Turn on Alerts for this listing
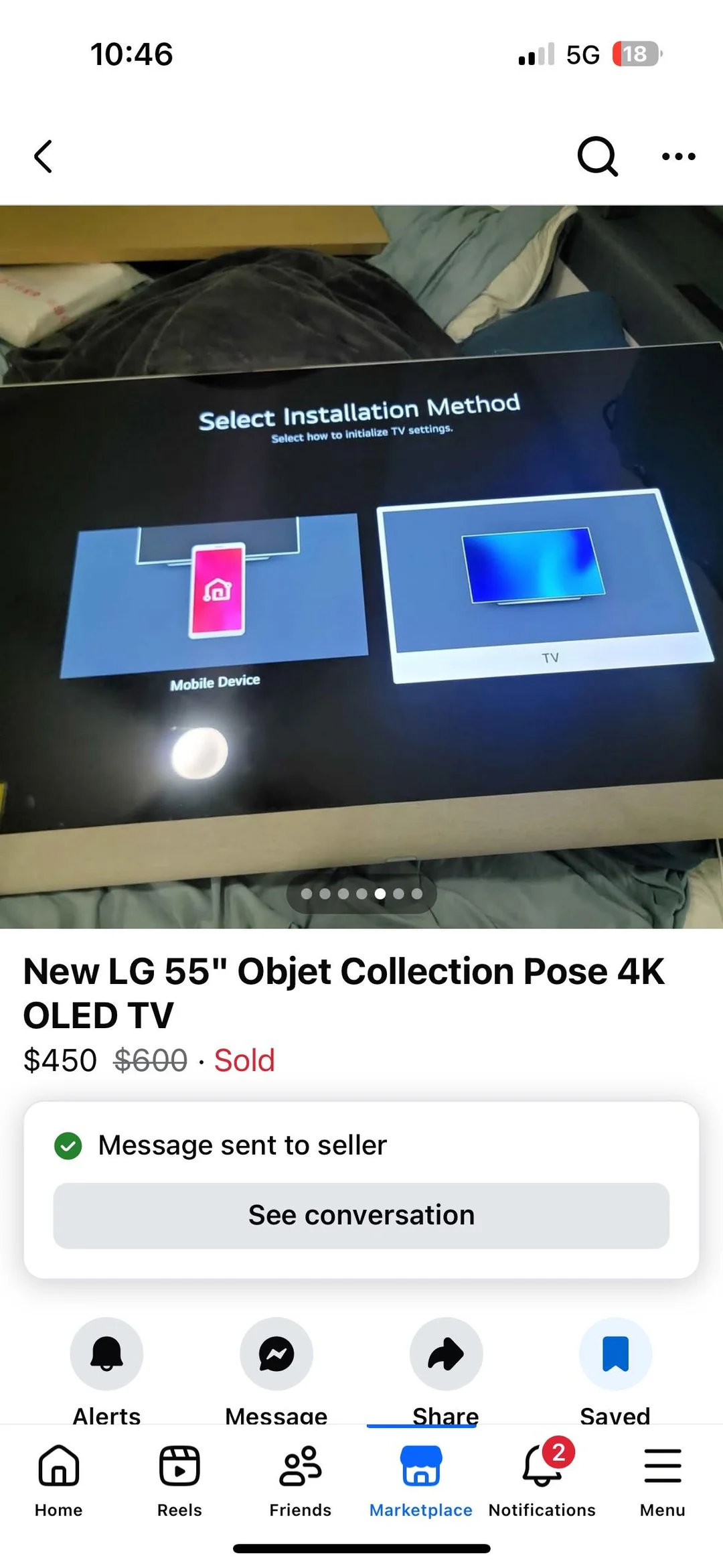Screen dimensions: 723x1568 (x=106, y=1354)
